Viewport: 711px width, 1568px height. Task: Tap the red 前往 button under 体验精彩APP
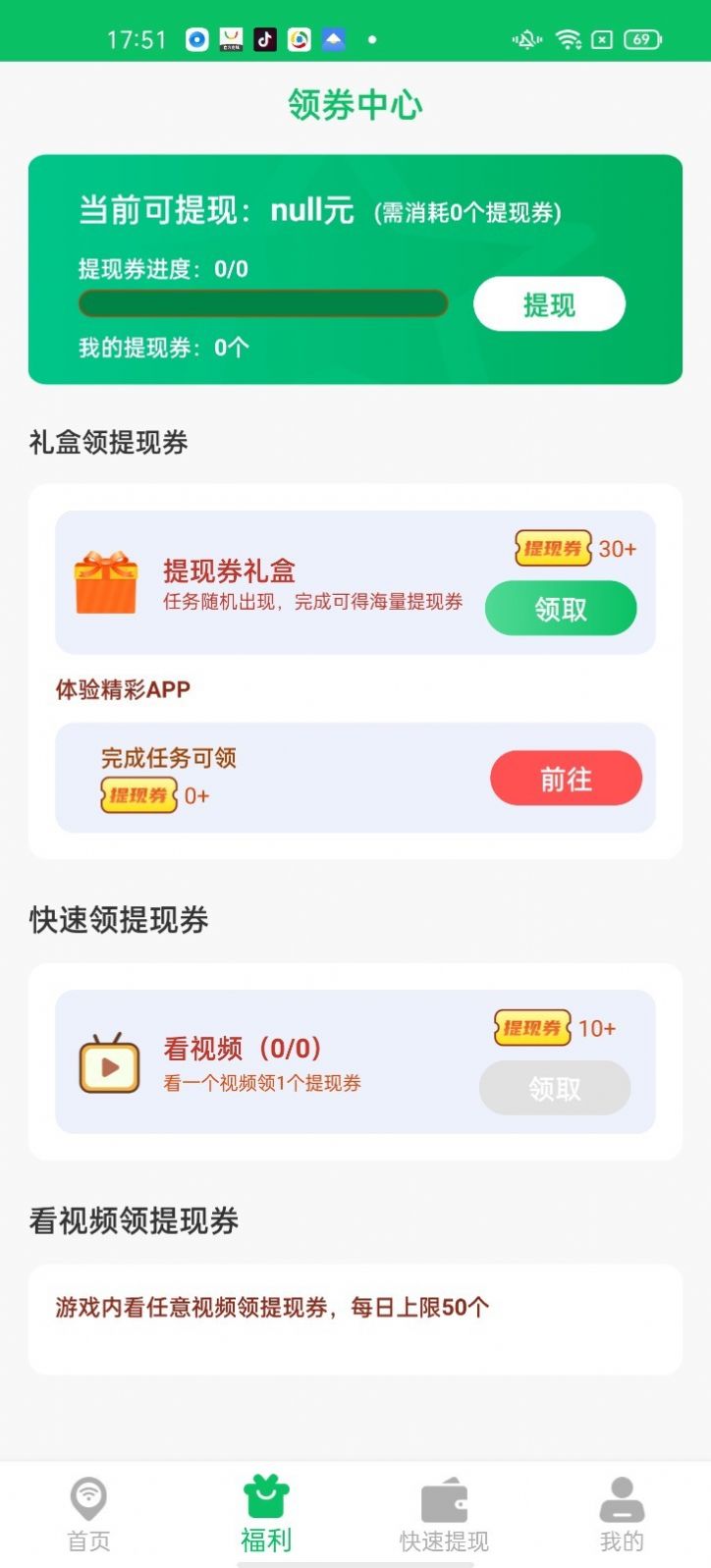(x=567, y=778)
